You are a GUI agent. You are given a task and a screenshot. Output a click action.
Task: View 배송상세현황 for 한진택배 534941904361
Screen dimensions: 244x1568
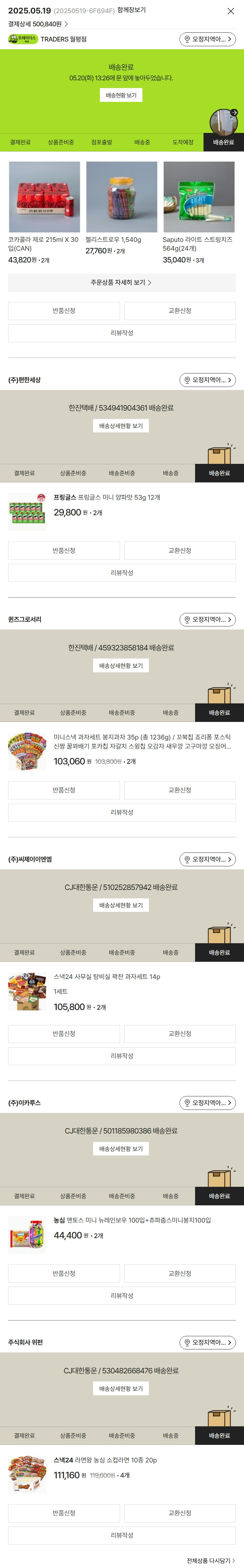[x=121, y=426]
